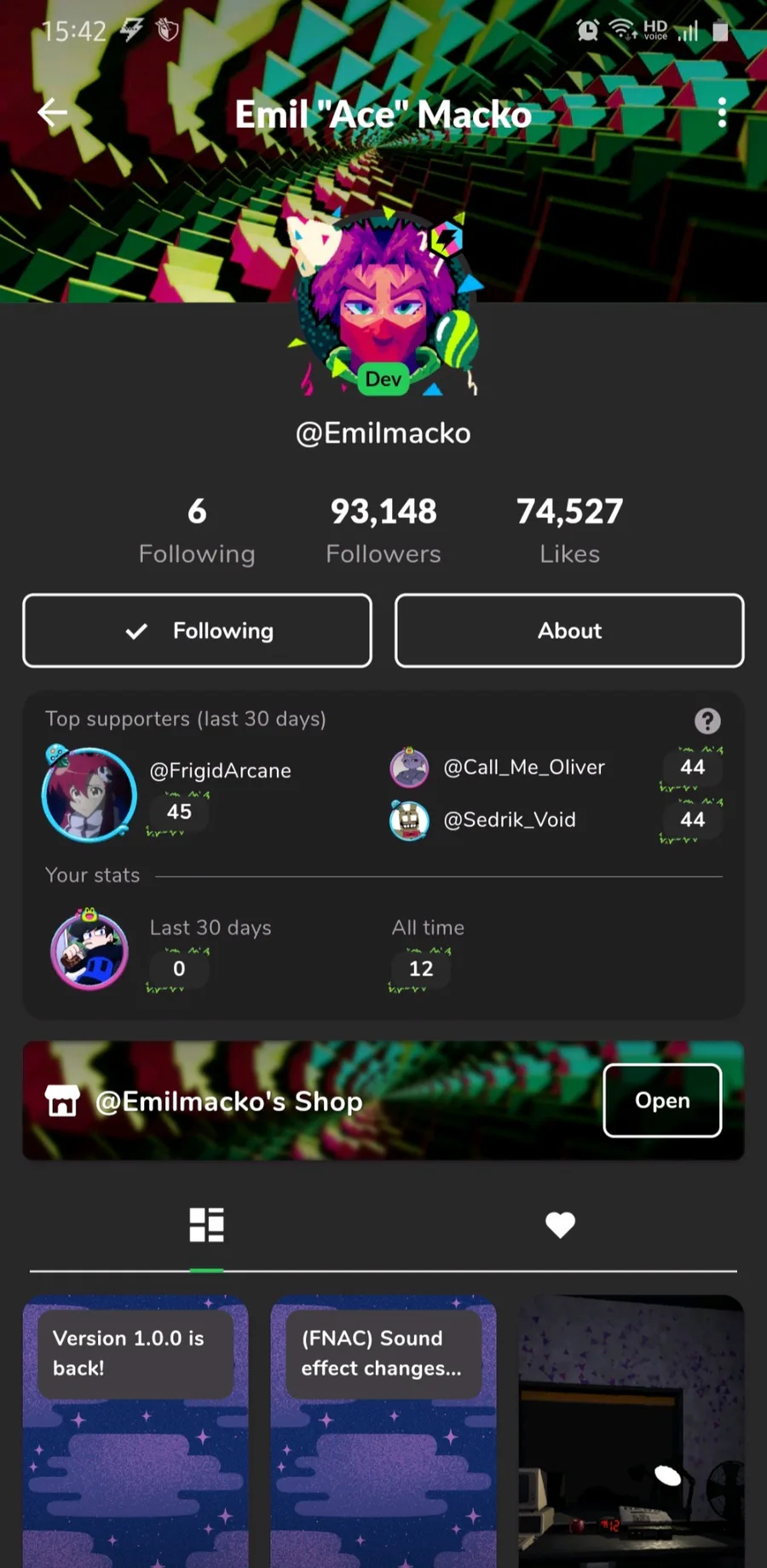
Task: Open the About section
Action: 569,630
